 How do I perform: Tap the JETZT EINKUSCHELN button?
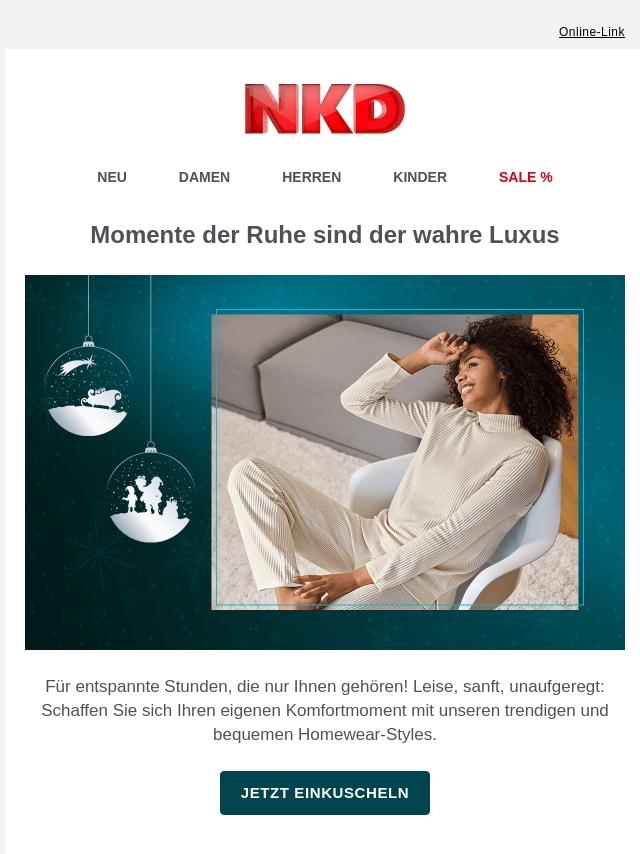[x=325, y=793]
